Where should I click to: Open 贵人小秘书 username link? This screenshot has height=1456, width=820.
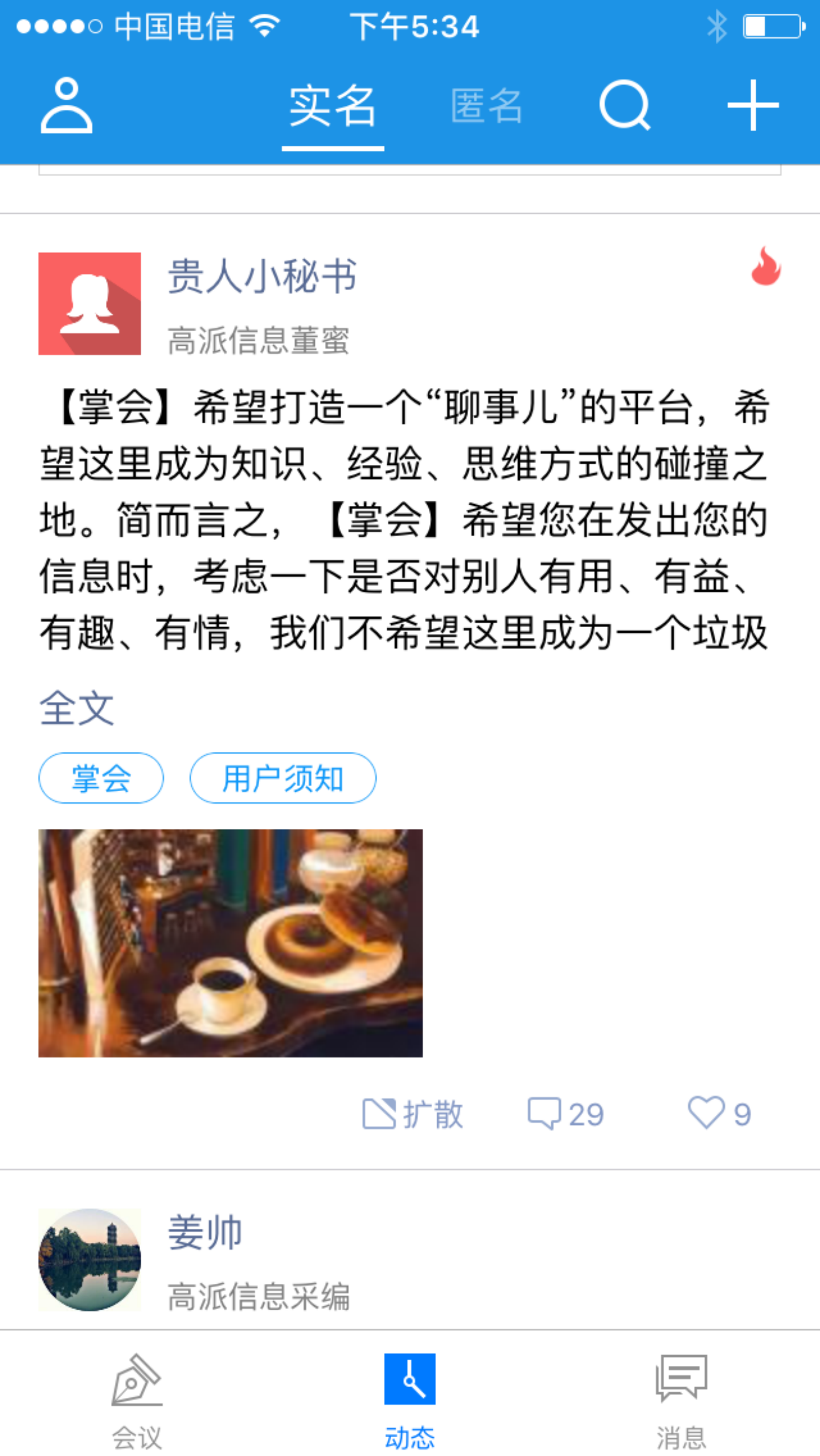[x=262, y=277]
